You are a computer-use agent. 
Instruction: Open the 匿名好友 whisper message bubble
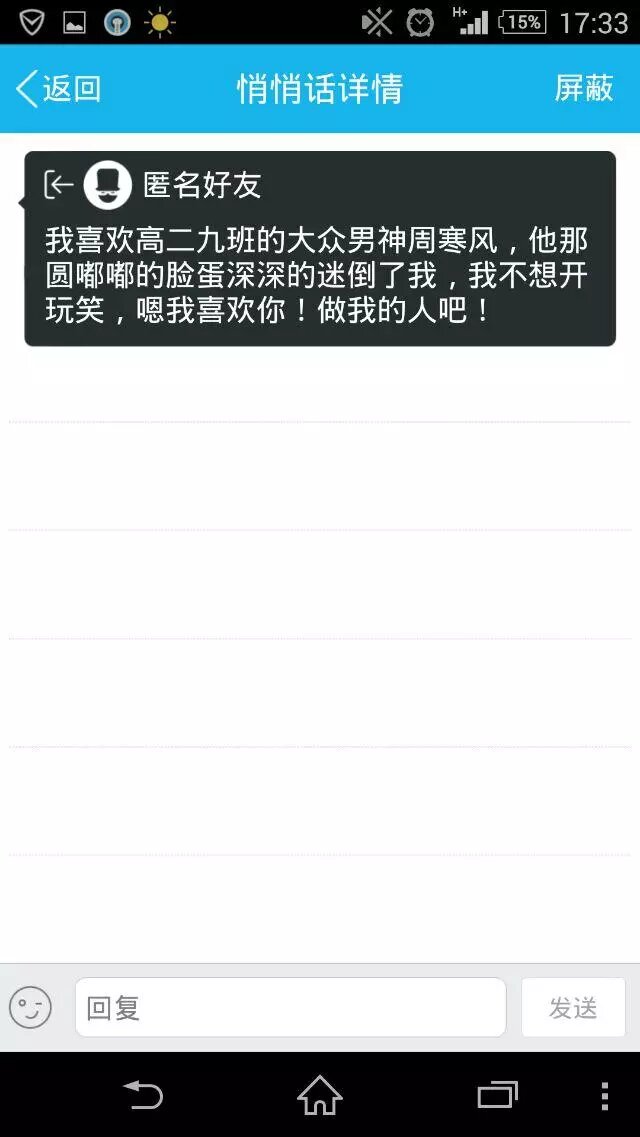coord(319,250)
